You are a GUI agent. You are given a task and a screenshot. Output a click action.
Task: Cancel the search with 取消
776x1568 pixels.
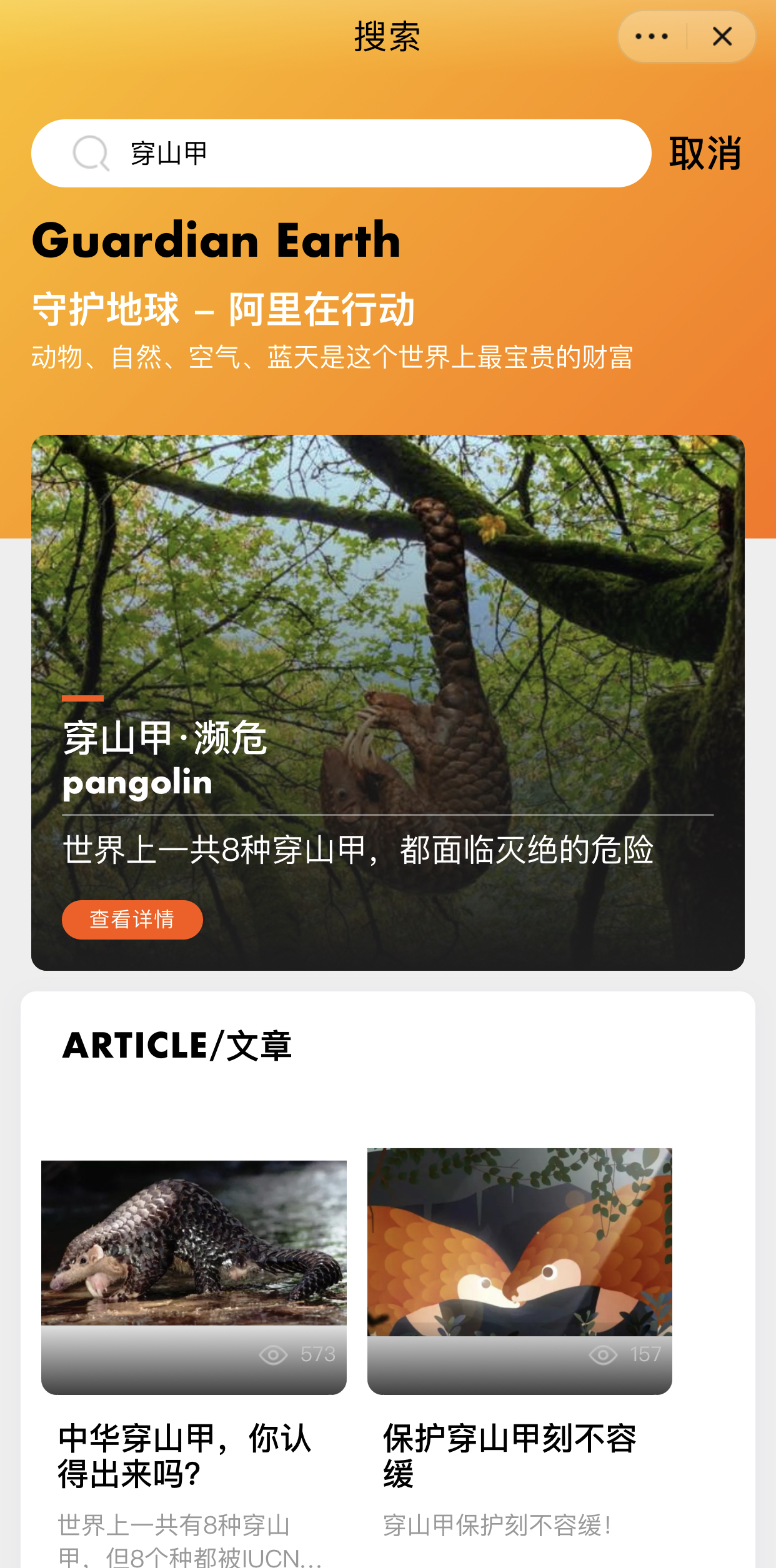705,154
